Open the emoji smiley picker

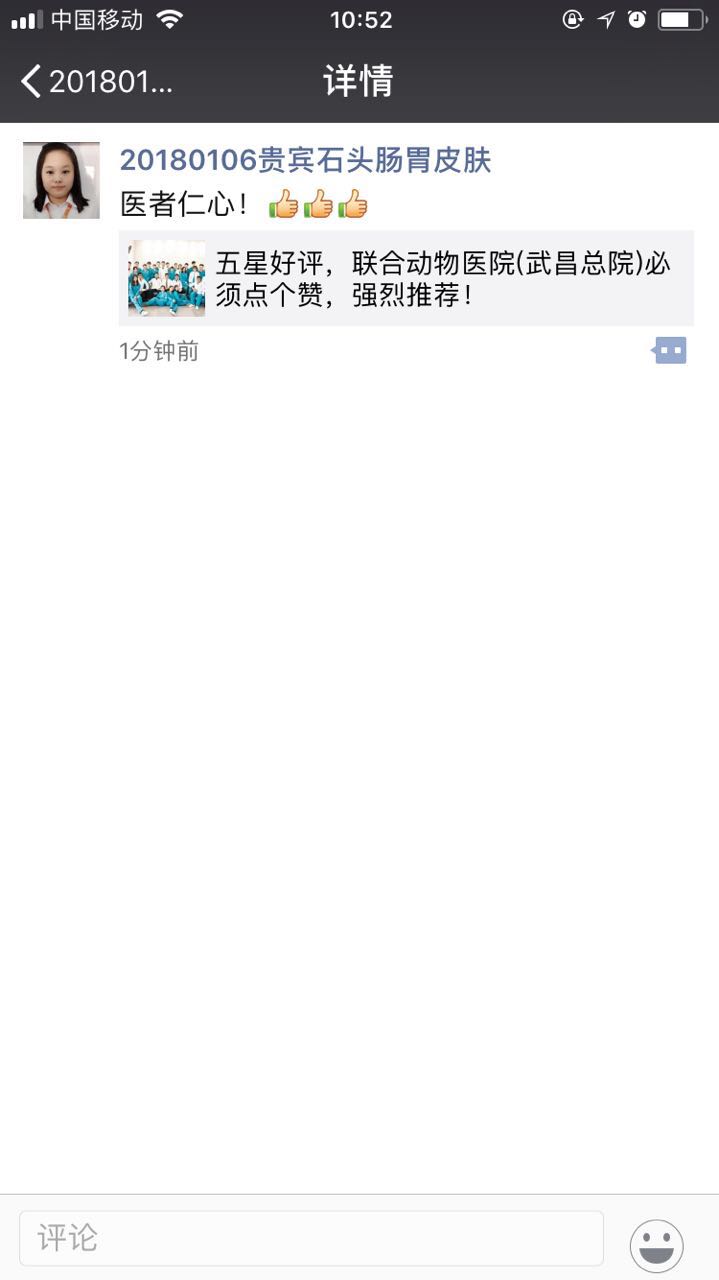tap(656, 1246)
